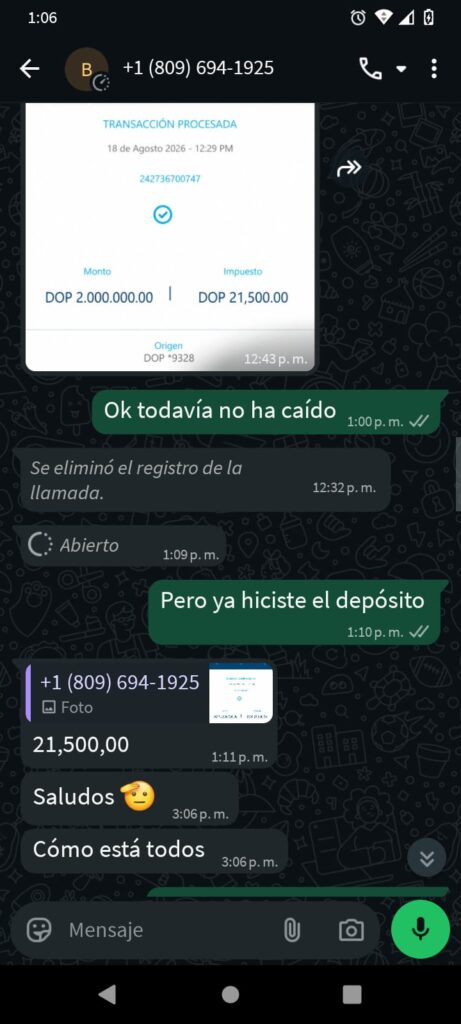461x1024 pixels.
Task: Start a voice call with this contact
Action: click(370, 69)
